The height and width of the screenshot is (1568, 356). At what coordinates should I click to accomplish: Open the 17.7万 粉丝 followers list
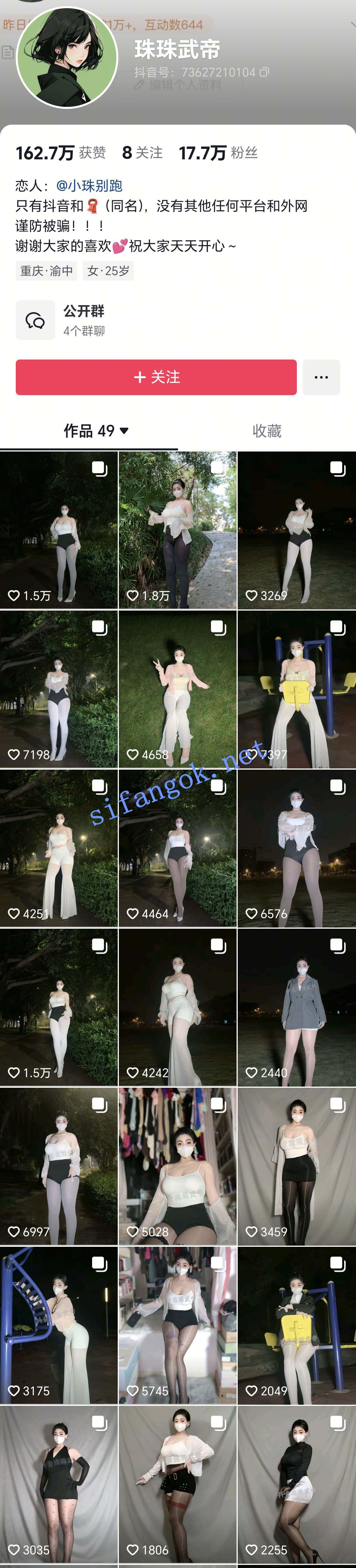[218, 153]
